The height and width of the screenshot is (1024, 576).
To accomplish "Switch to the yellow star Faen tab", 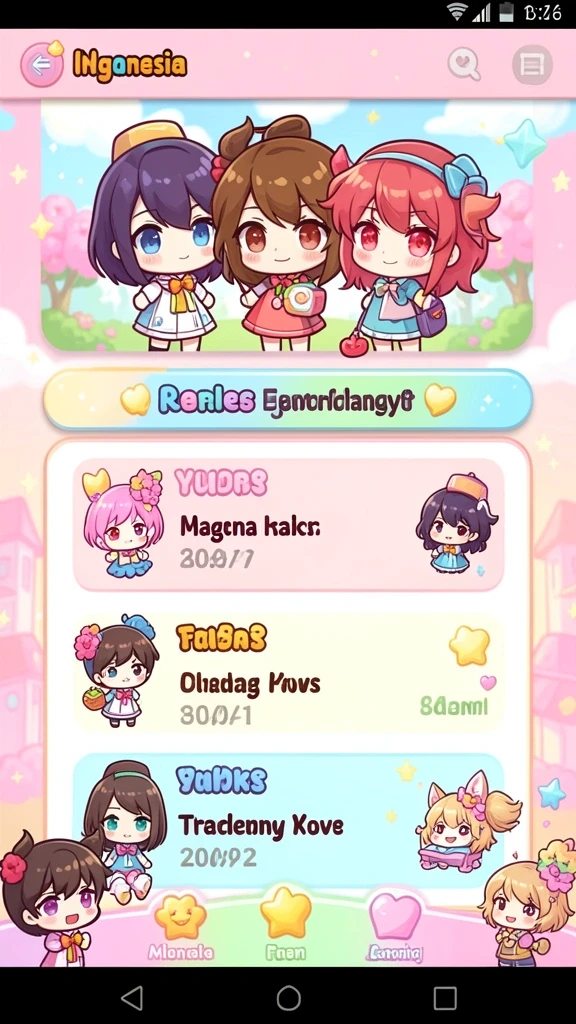I will [x=286, y=925].
